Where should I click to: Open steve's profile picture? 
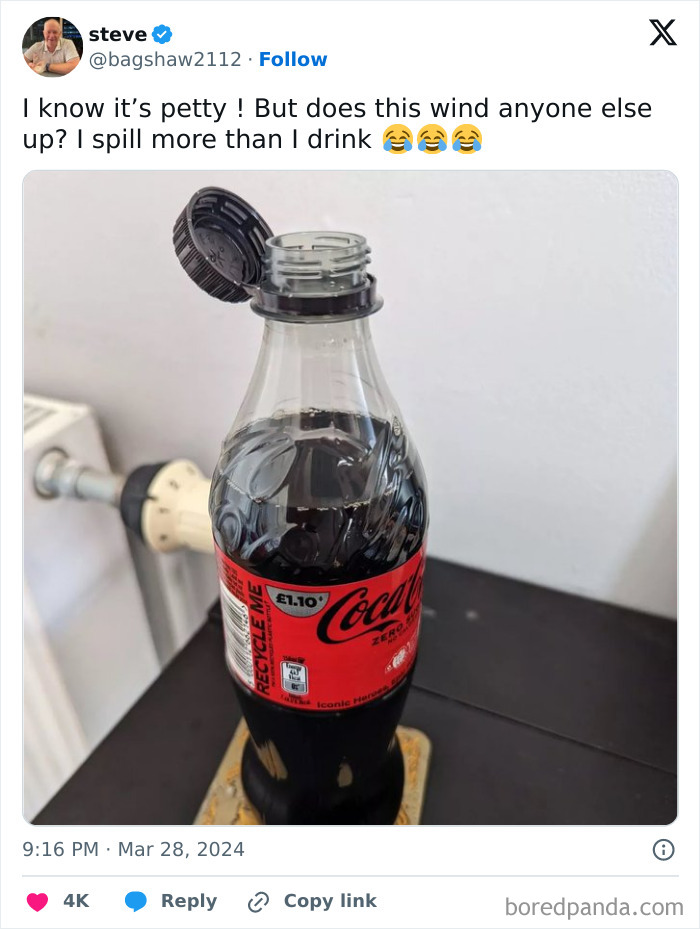(x=52, y=47)
